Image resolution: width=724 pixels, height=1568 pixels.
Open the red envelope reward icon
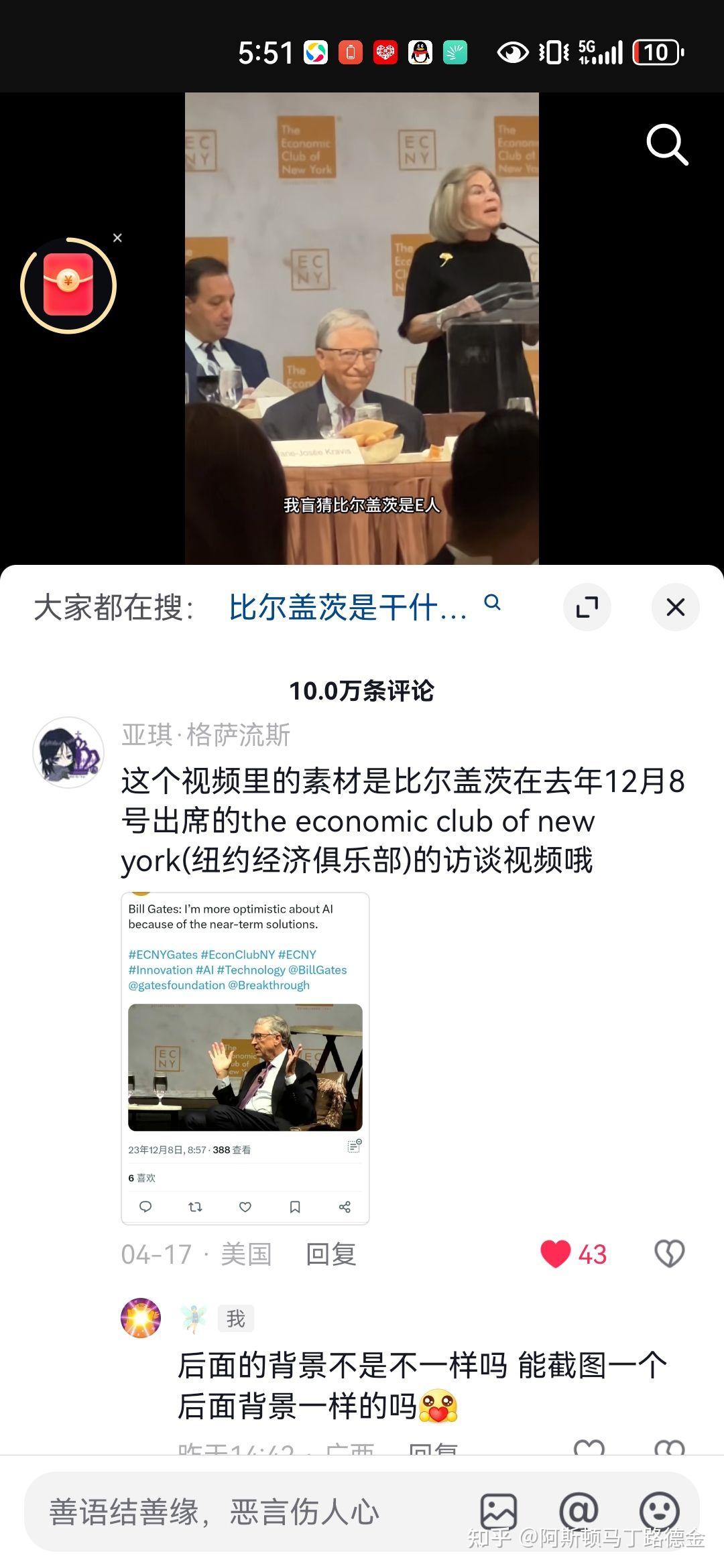69,283
